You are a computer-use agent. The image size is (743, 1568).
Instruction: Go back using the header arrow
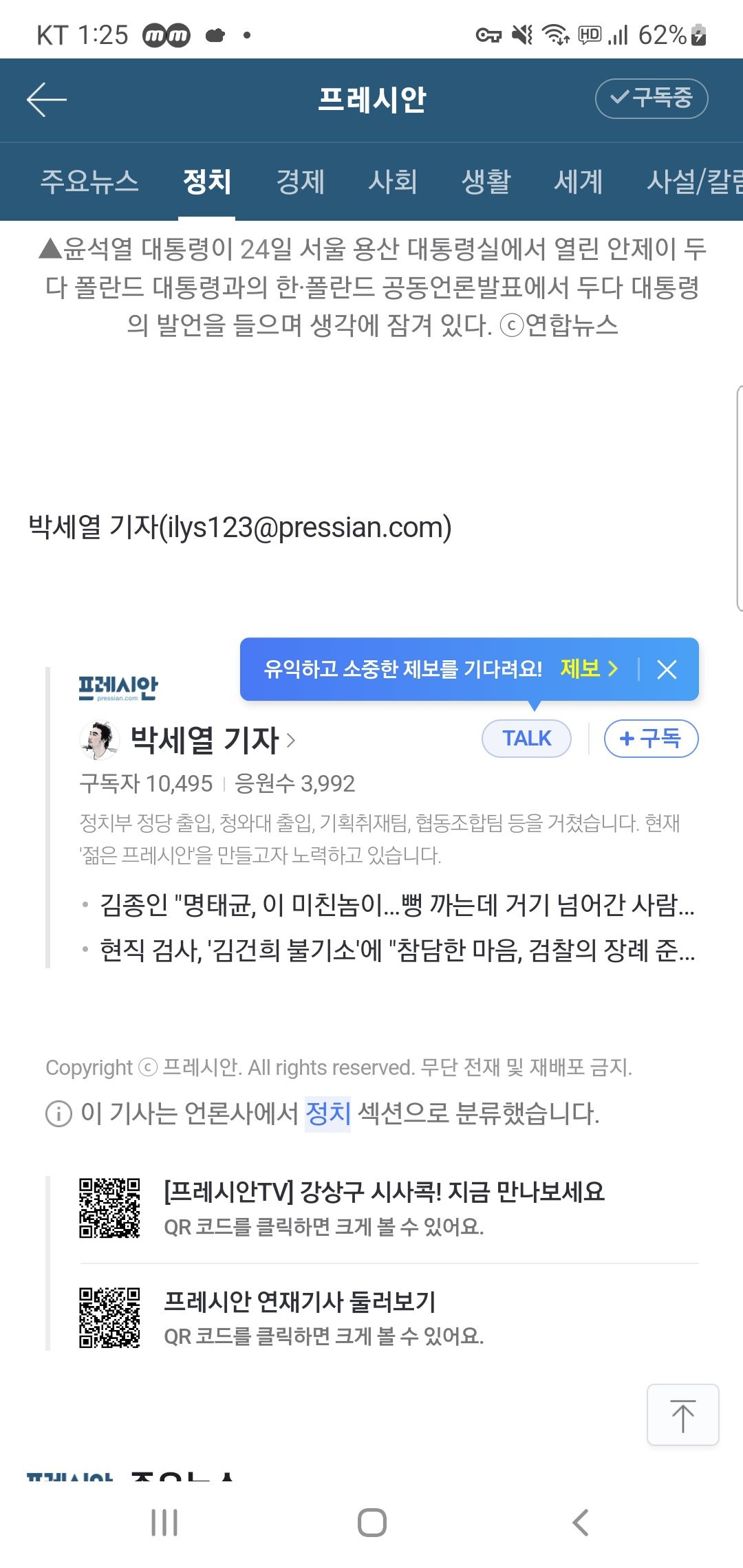pyautogui.click(x=47, y=100)
